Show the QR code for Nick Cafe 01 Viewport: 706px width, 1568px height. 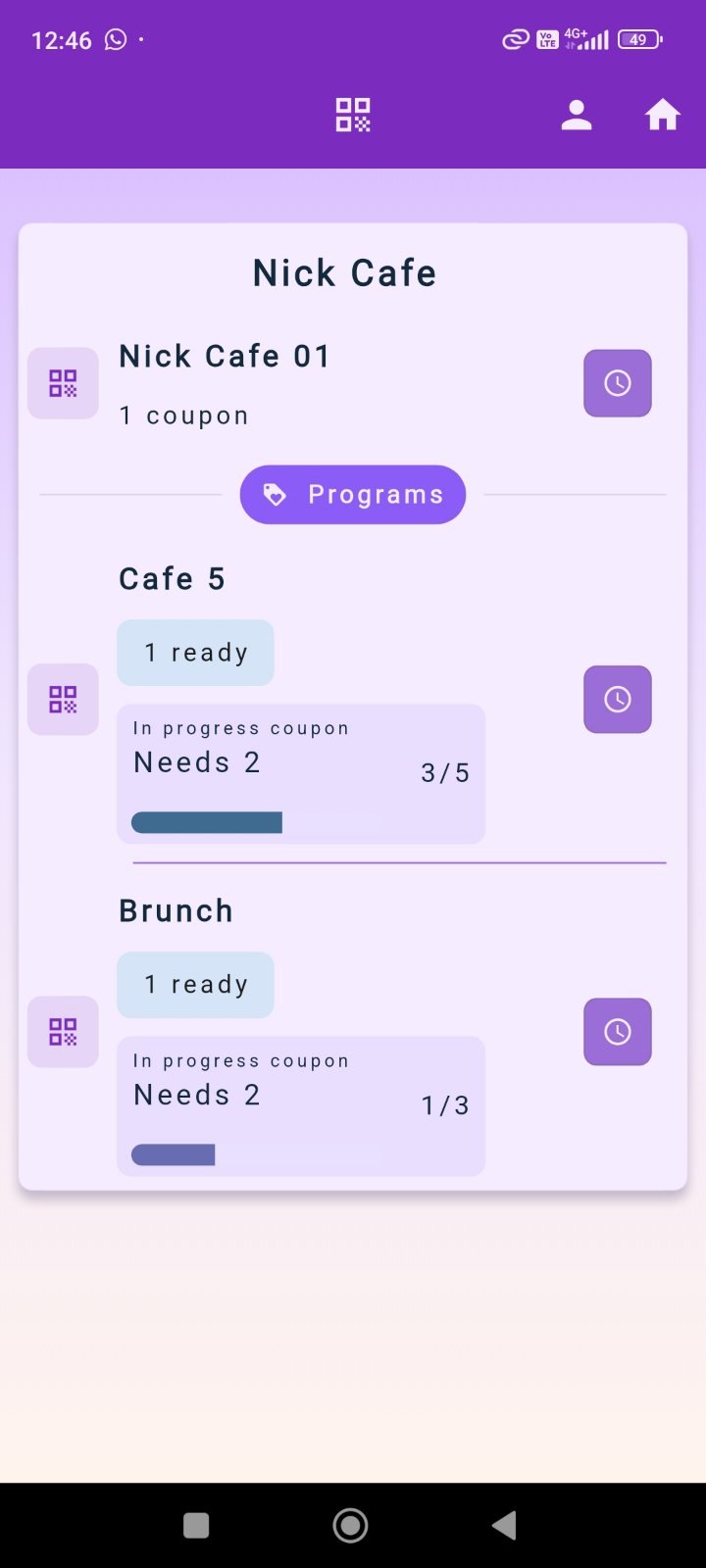click(x=63, y=383)
